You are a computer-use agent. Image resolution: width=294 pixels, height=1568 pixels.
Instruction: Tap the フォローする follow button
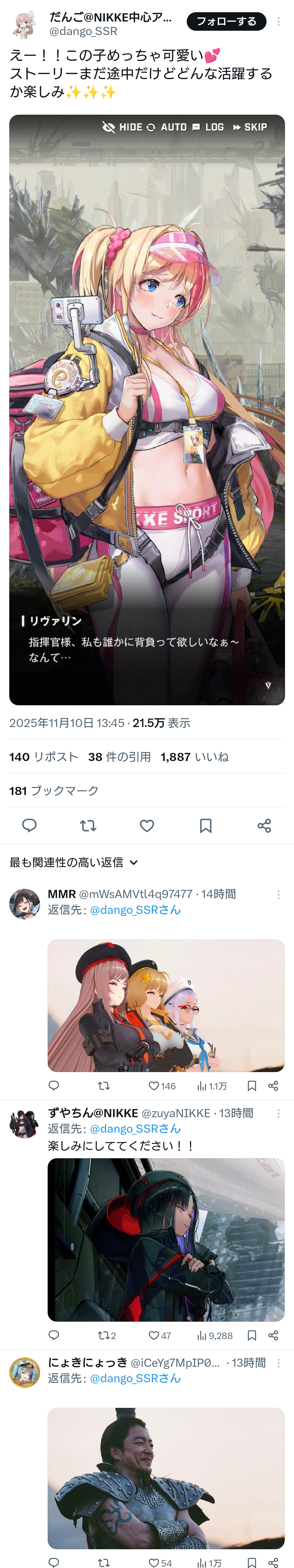coord(226,21)
